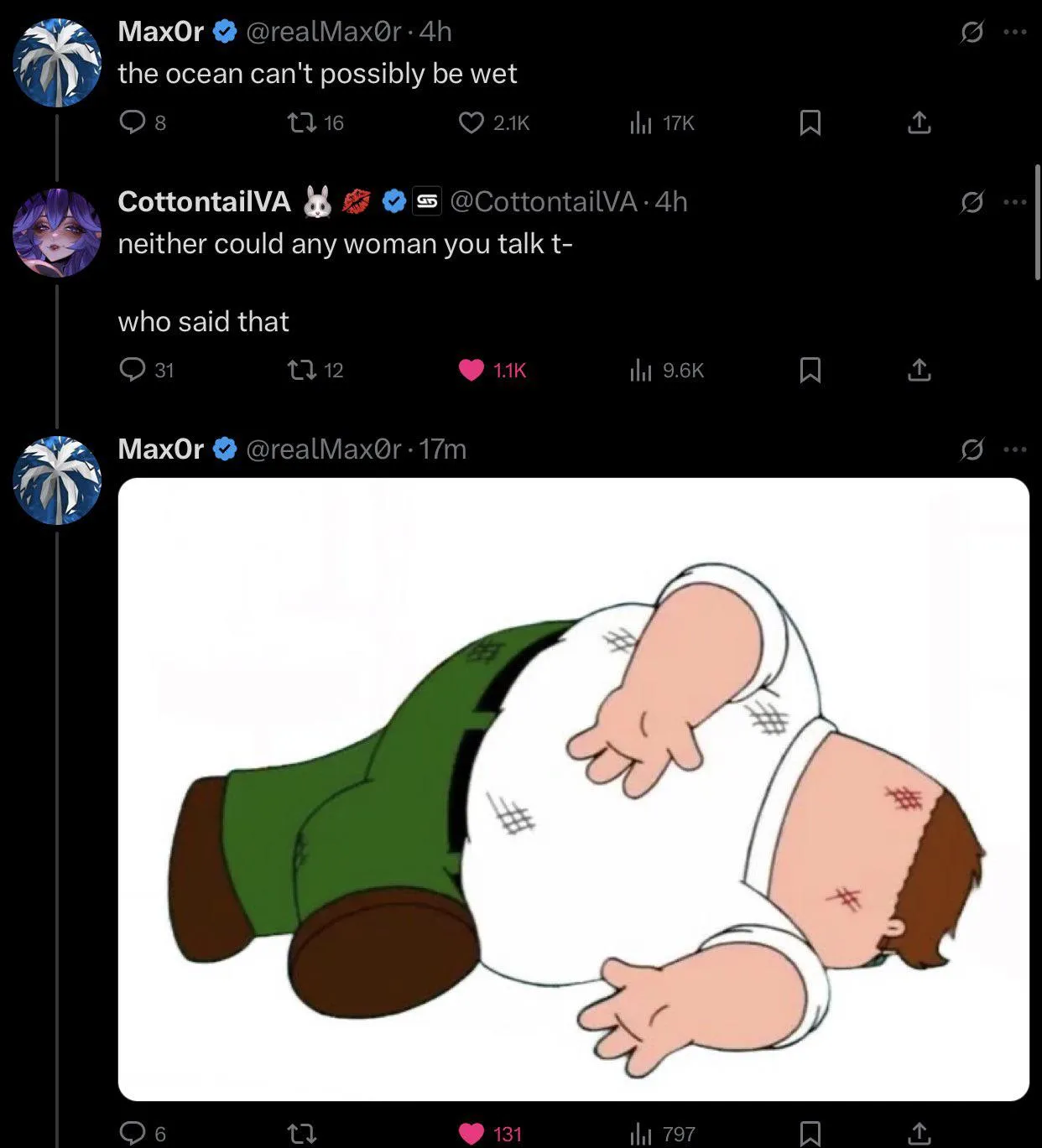Unlike MaxOr's image reply with 131 likes
Screen dimensions: 1042x1148
[472, 1134]
